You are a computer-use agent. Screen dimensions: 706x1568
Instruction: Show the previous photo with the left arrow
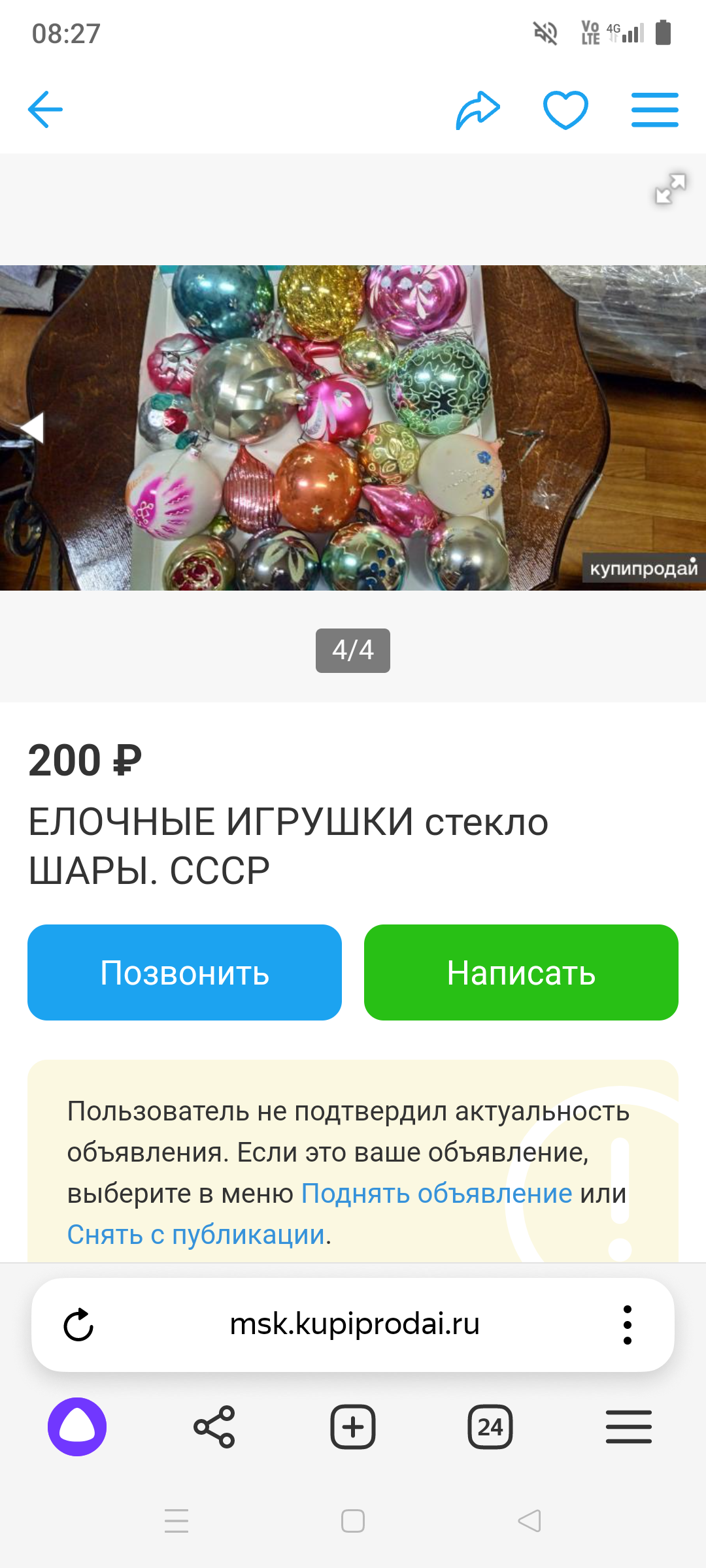31,428
